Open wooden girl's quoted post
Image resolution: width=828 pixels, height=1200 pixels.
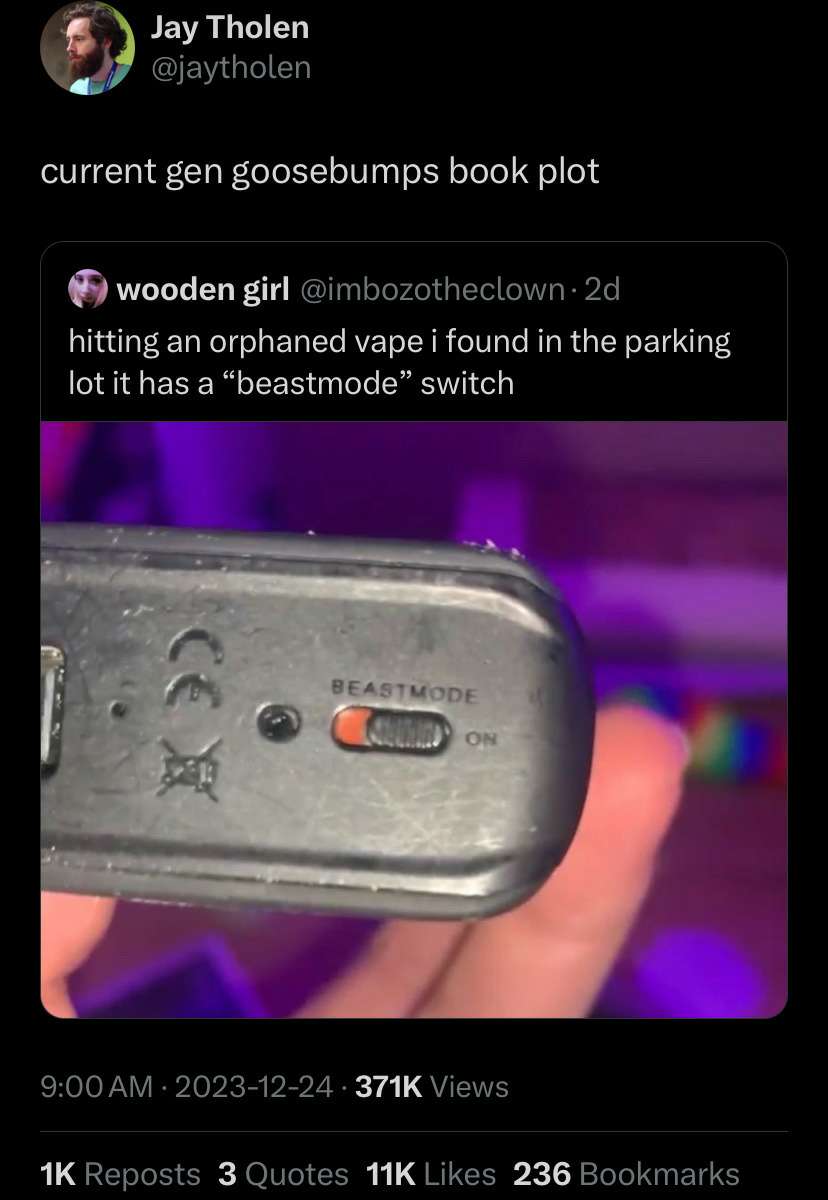pyautogui.click(x=399, y=363)
